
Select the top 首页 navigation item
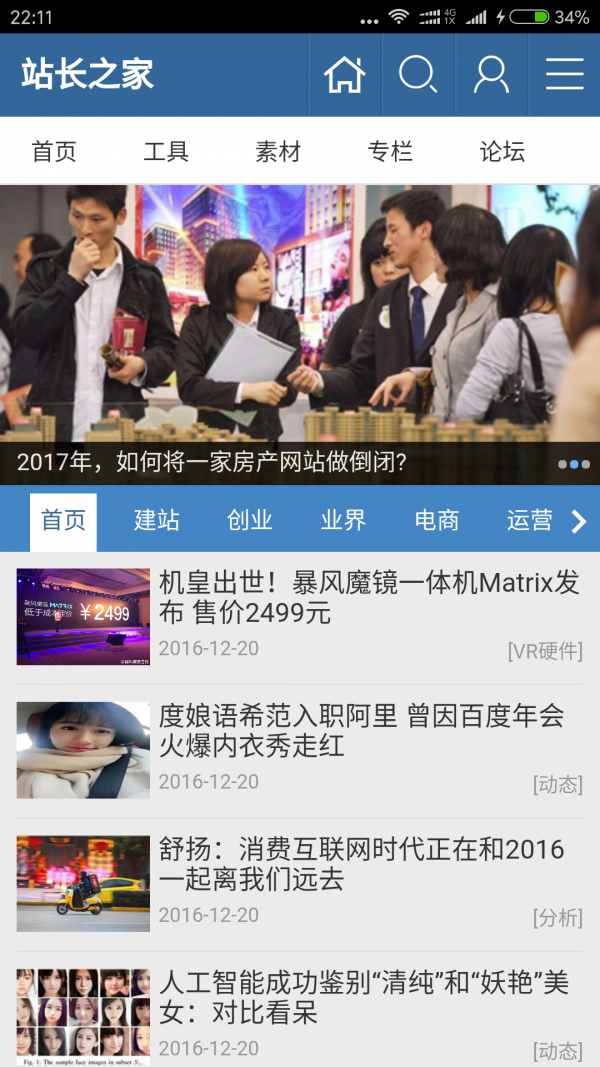click(x=54, y=152)
